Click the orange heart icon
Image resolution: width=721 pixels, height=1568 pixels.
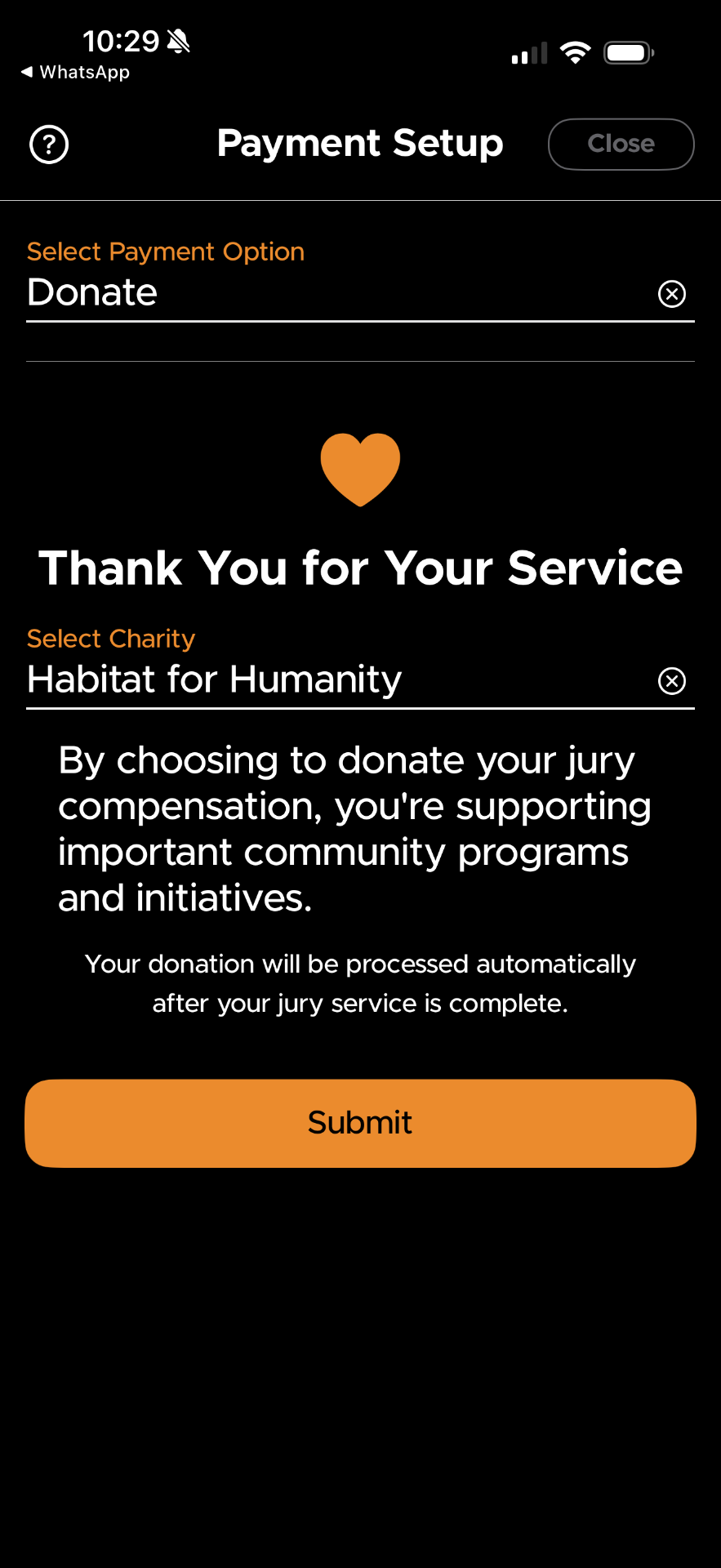(360, 470)
